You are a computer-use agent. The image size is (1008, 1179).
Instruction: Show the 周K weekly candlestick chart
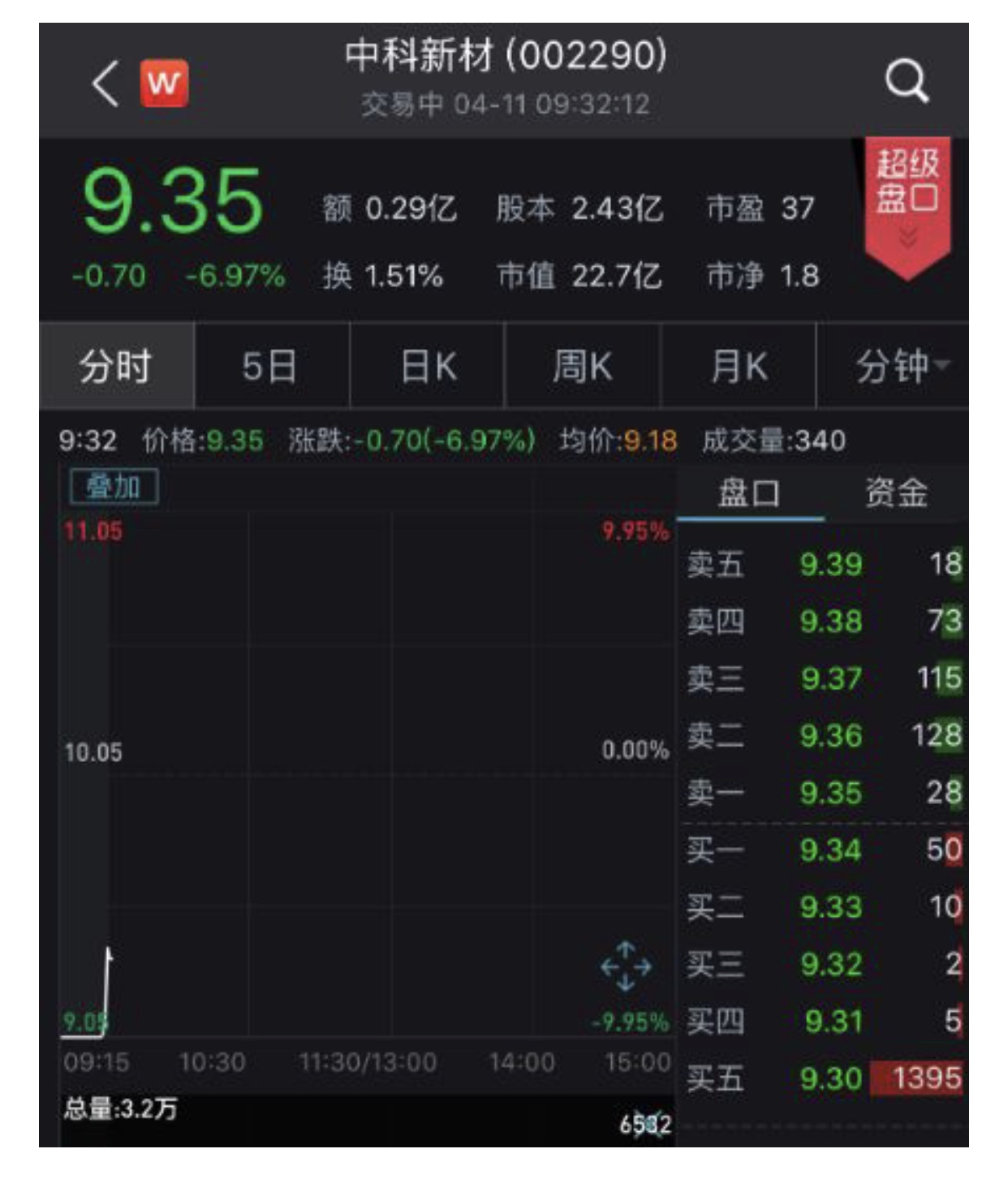point(583,366)
